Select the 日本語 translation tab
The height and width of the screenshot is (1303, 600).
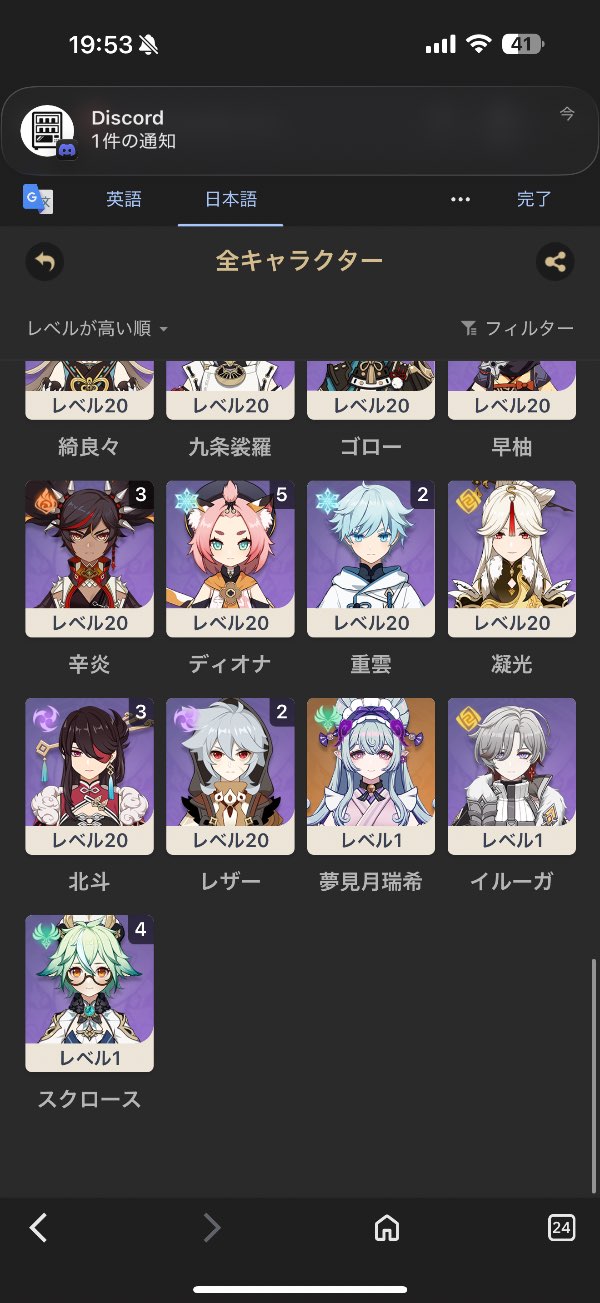231,199
